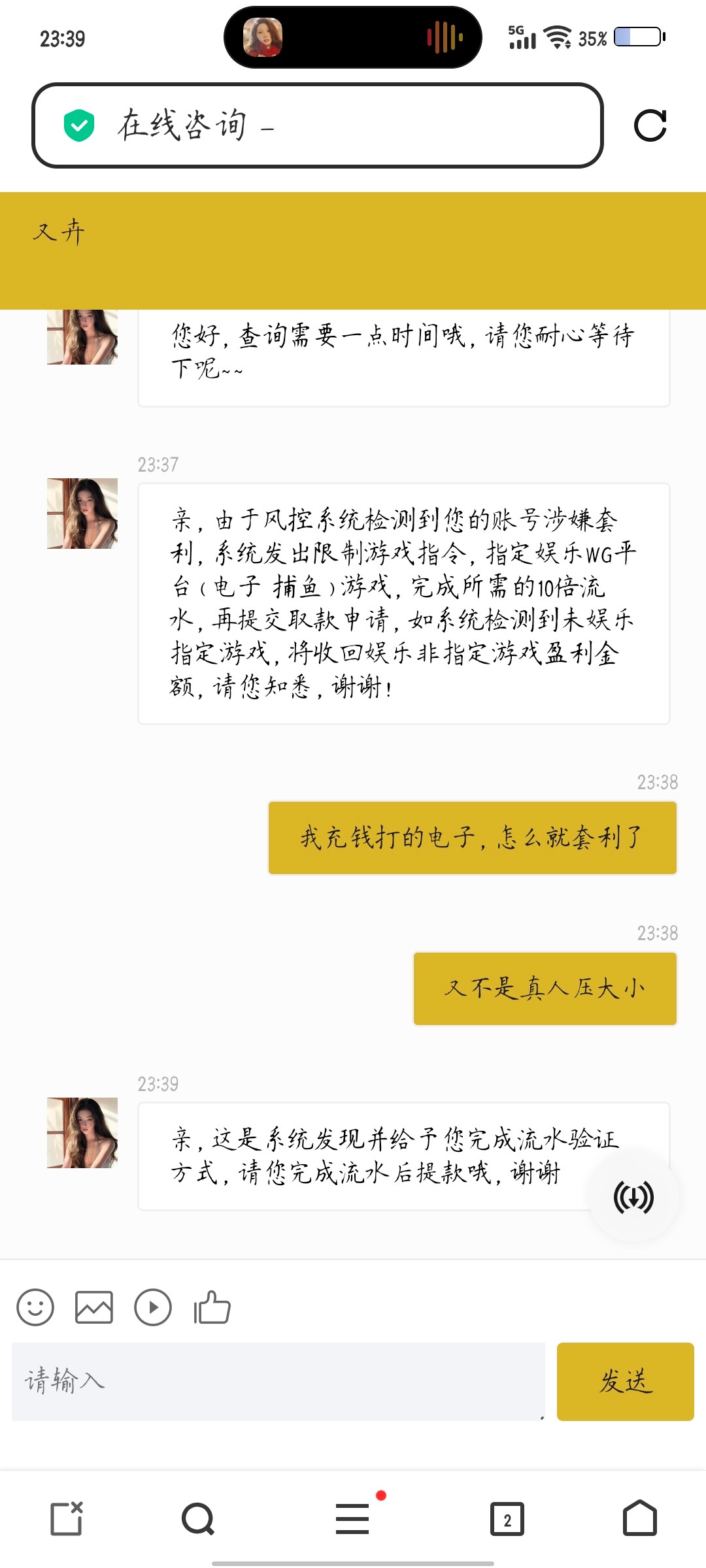Open the voice call pill at top
Viewport: 706px width, 1568px height.
[353, 37]
